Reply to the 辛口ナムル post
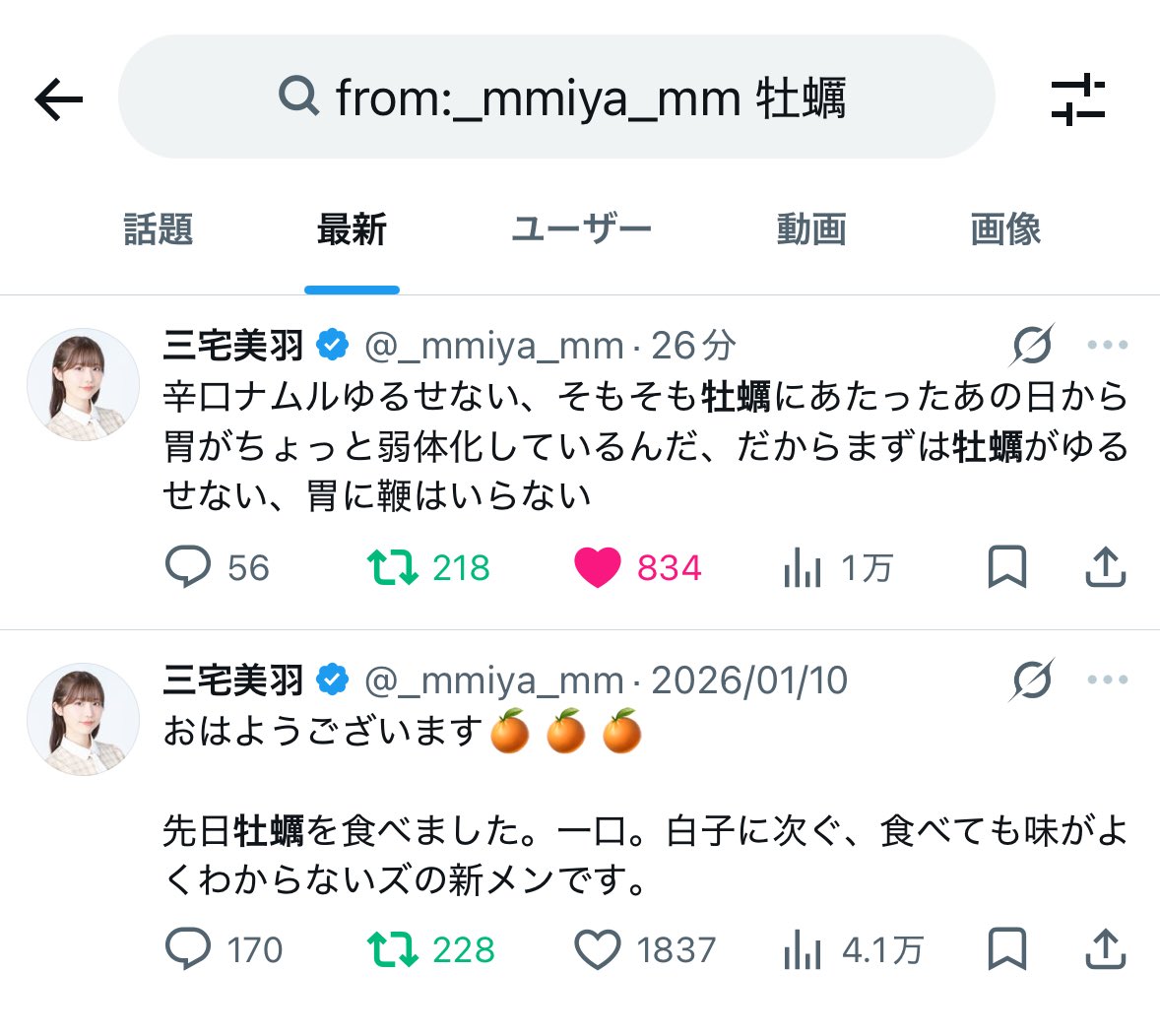1160x1036 pixels. point(187,567)
